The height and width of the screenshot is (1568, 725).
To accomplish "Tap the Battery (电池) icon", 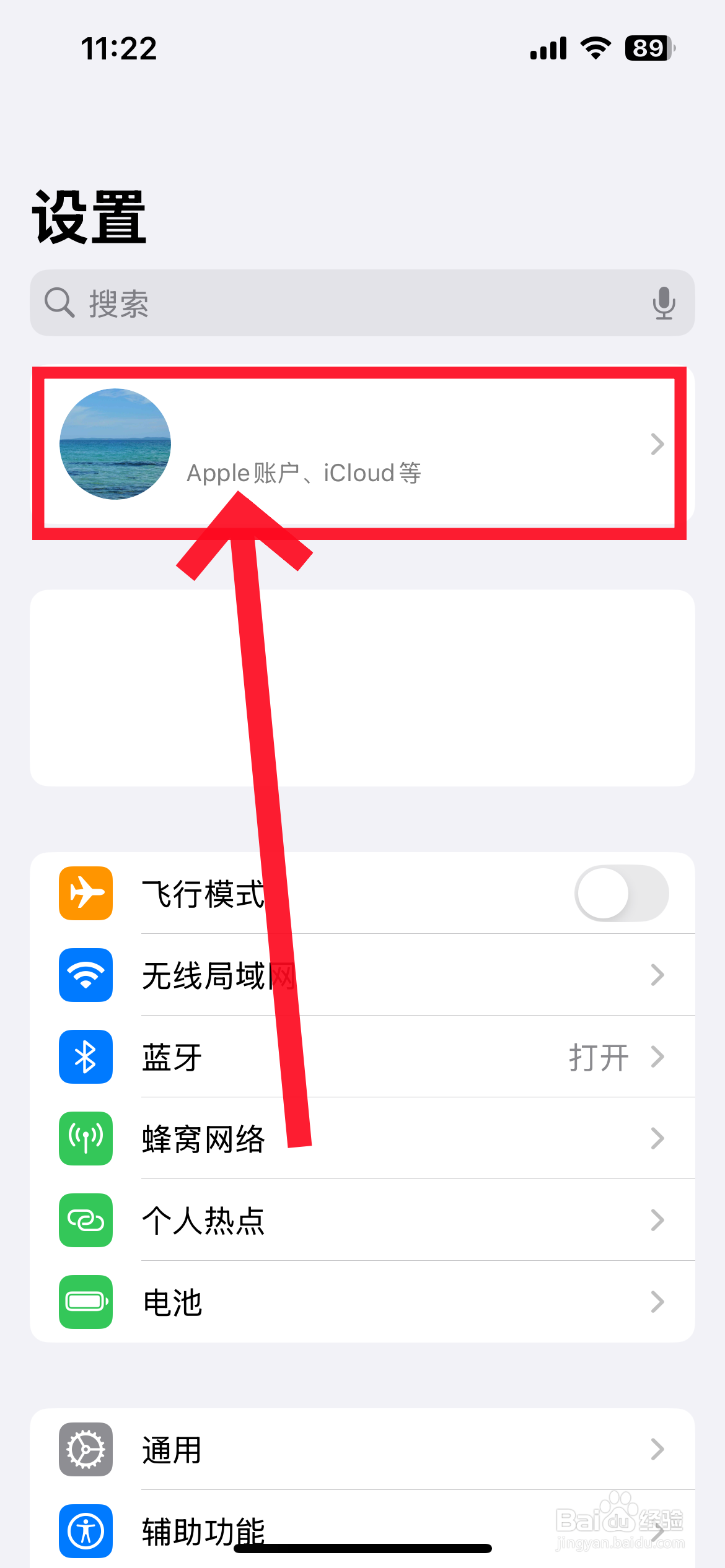I will point(85,1302).
